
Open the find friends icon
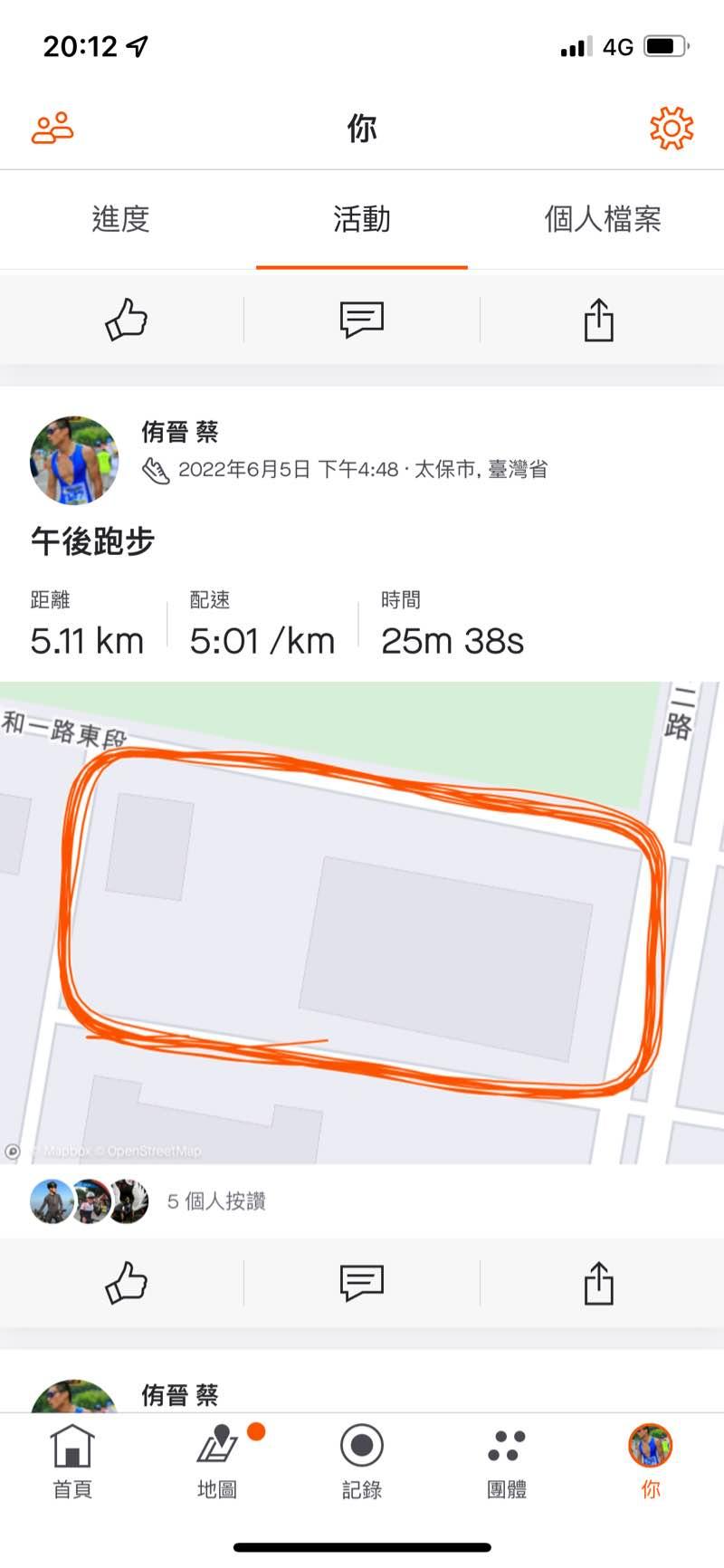(x=52, y=129)
